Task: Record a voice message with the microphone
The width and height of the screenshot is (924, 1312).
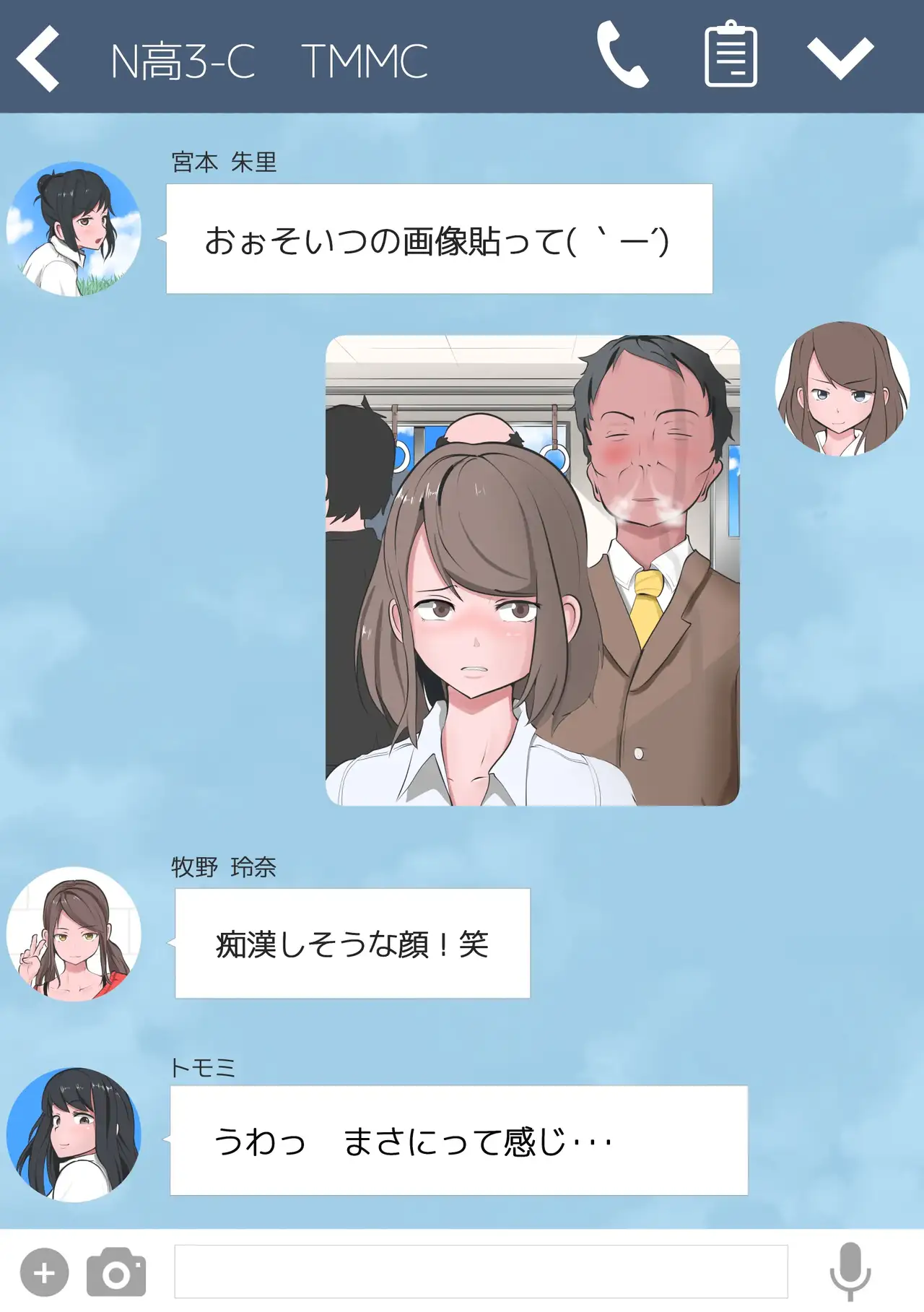Action: pyautogui.click(x=850, y=1271)
